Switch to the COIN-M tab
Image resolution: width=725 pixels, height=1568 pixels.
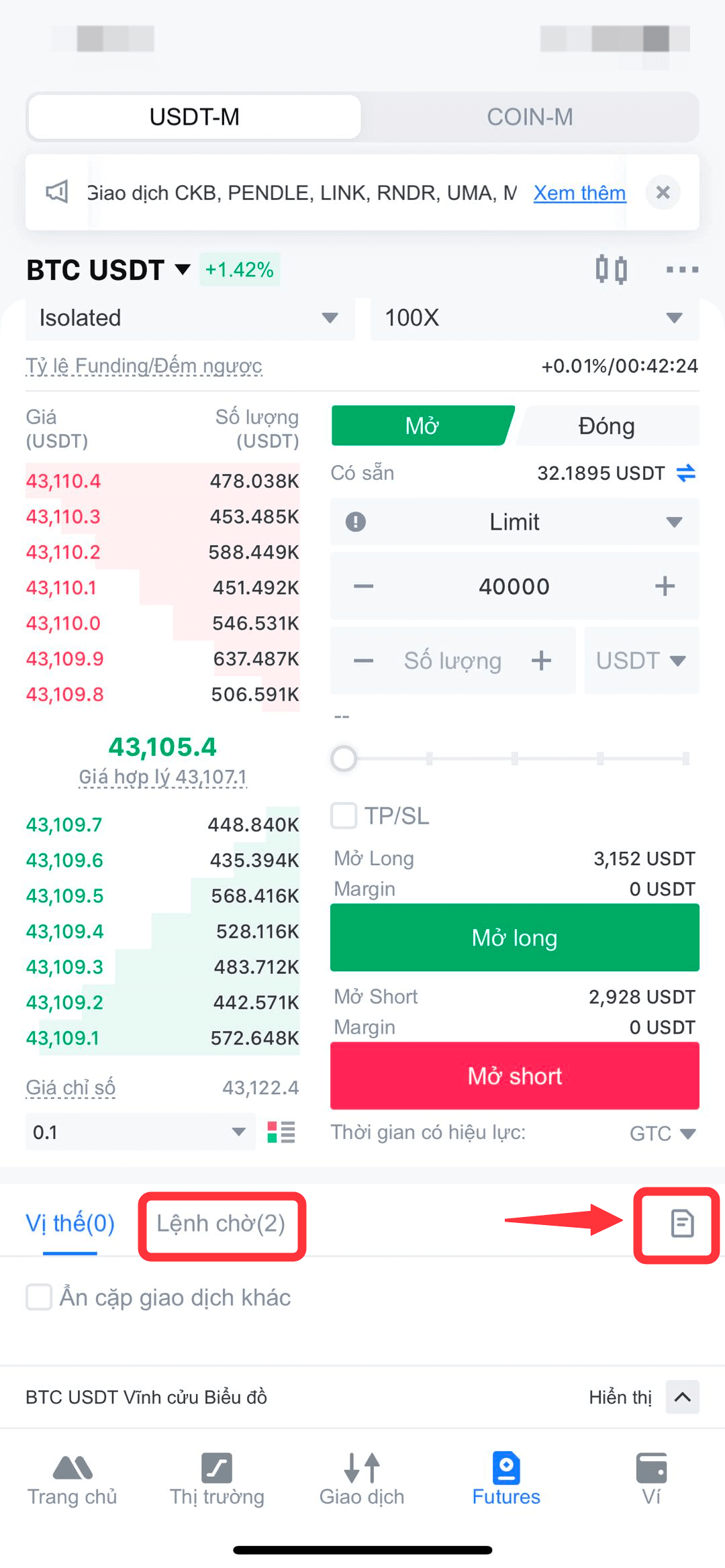point(530,117)
